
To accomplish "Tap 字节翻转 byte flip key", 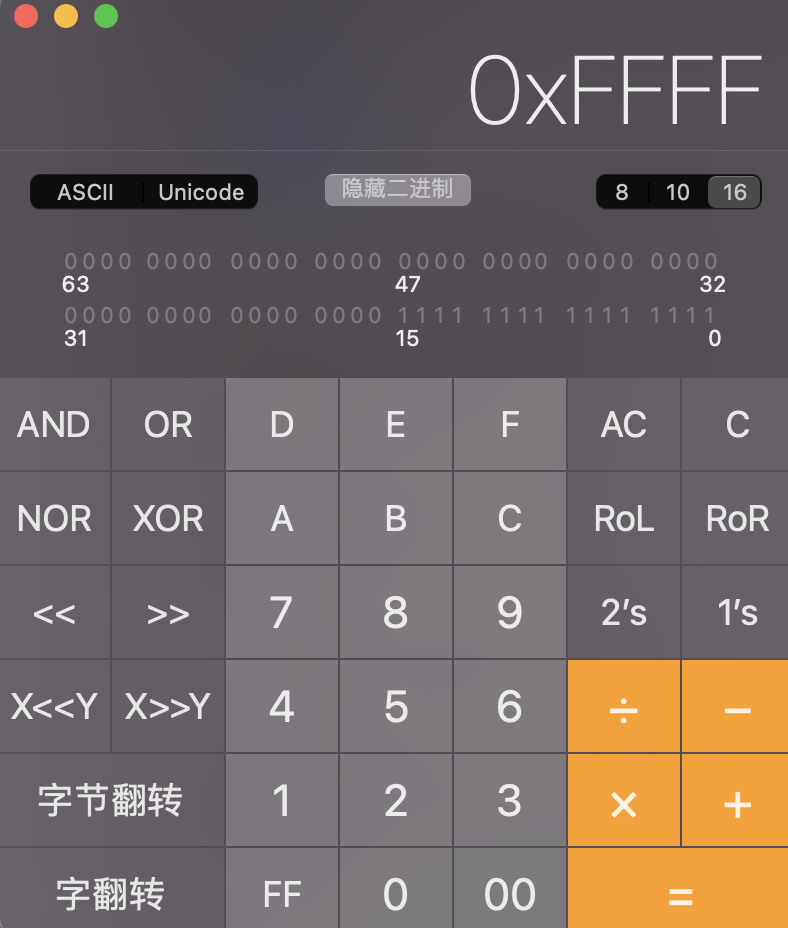I will coord(111,801).
